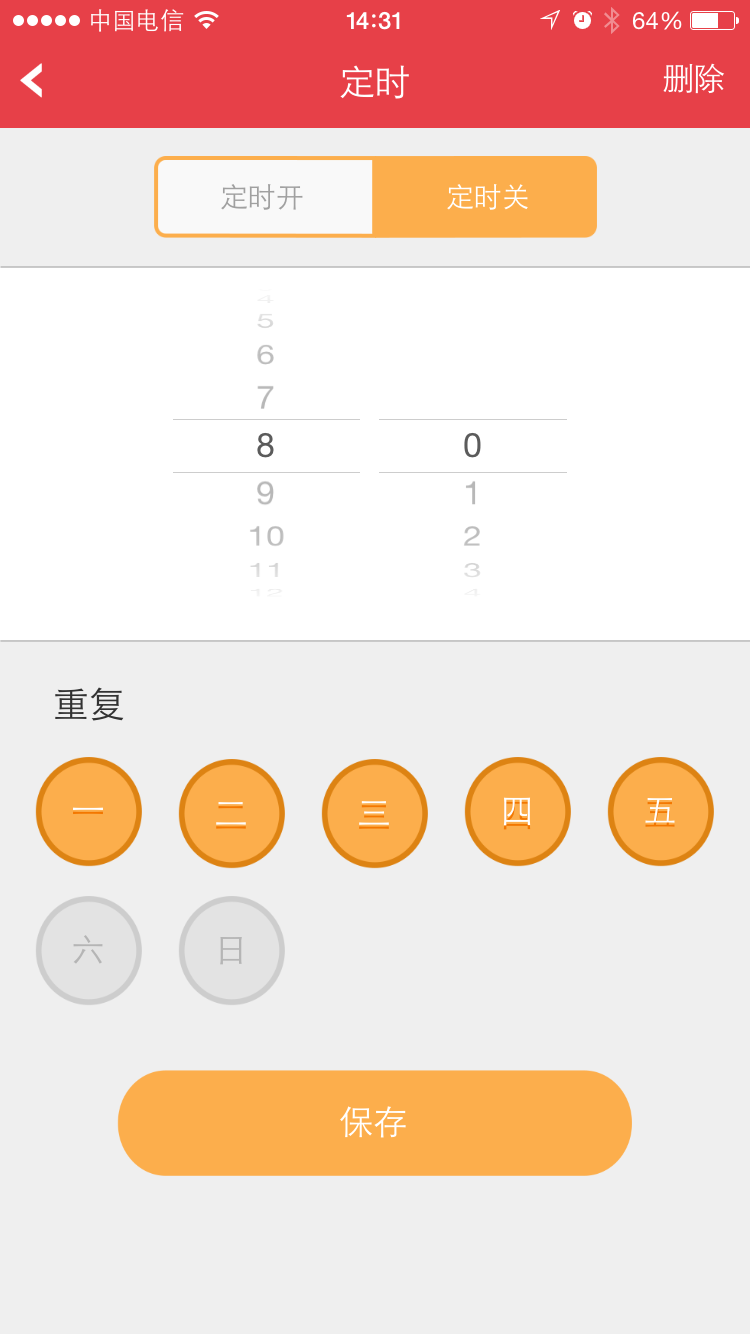The height and width of the screenshot is (1334, 750).
Task: Disable Wednesday (三) repeat day
Action: click(374, 811)
